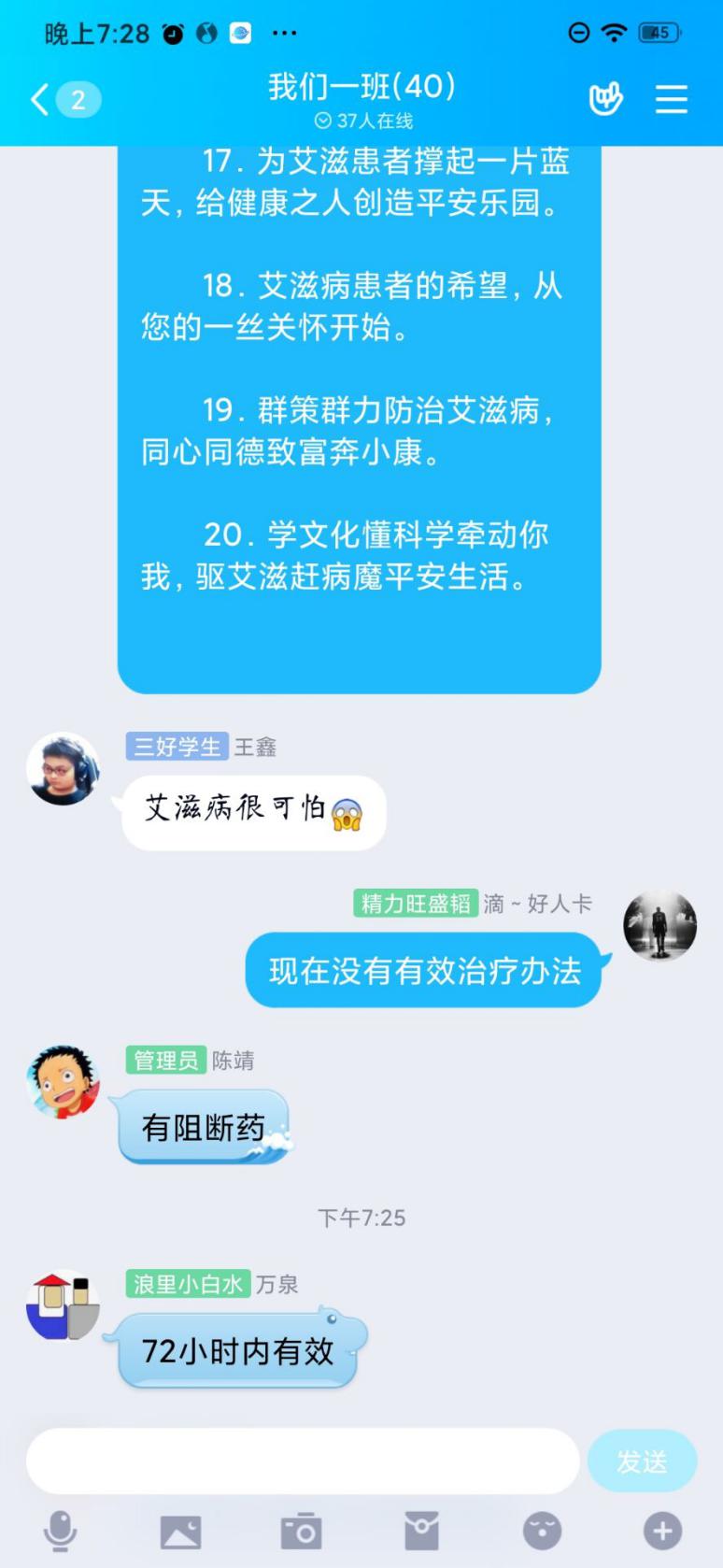View 王鑫's profile avatar
The width and height of the screenshot is (723, 1568).
pos(63,769)
